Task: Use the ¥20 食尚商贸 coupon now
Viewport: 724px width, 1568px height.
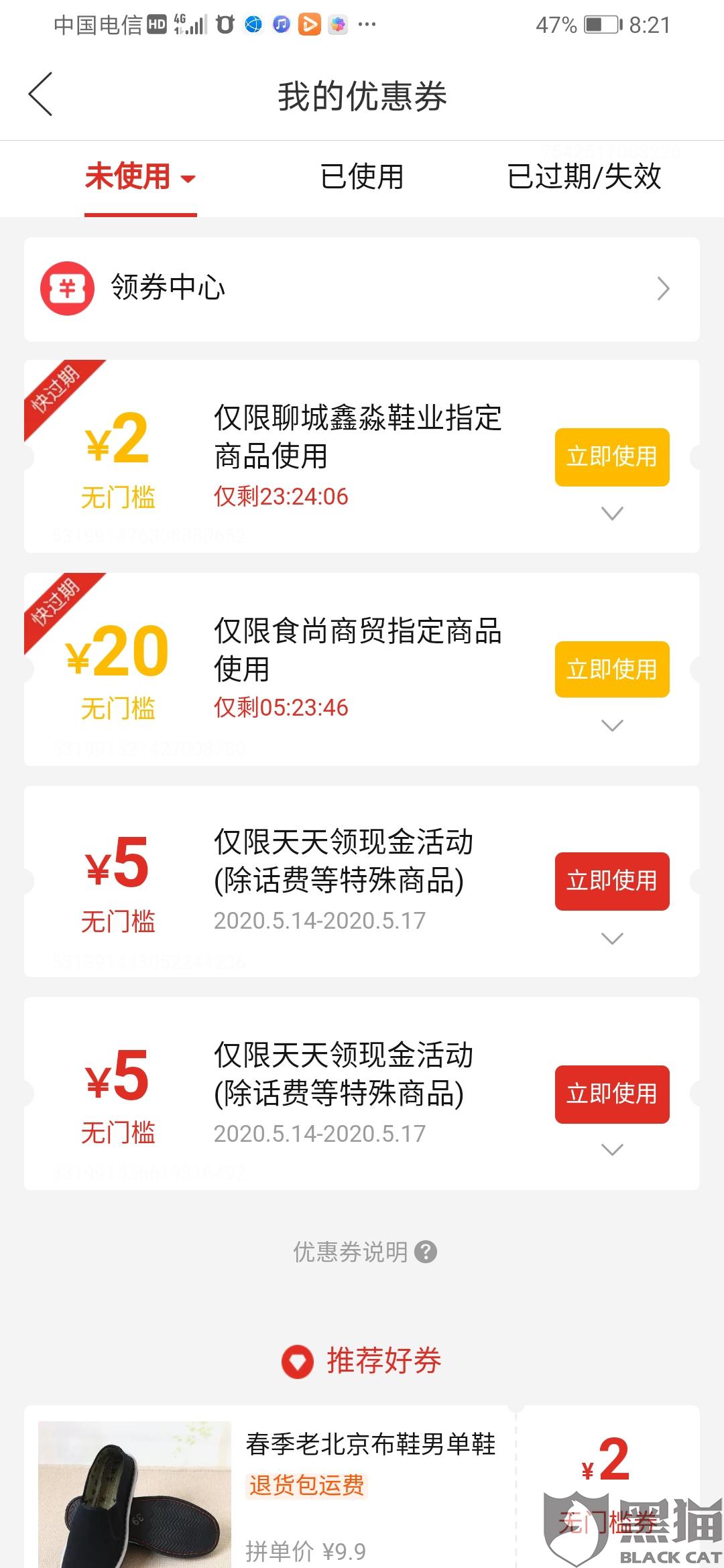Action: (x=611, y=669)
